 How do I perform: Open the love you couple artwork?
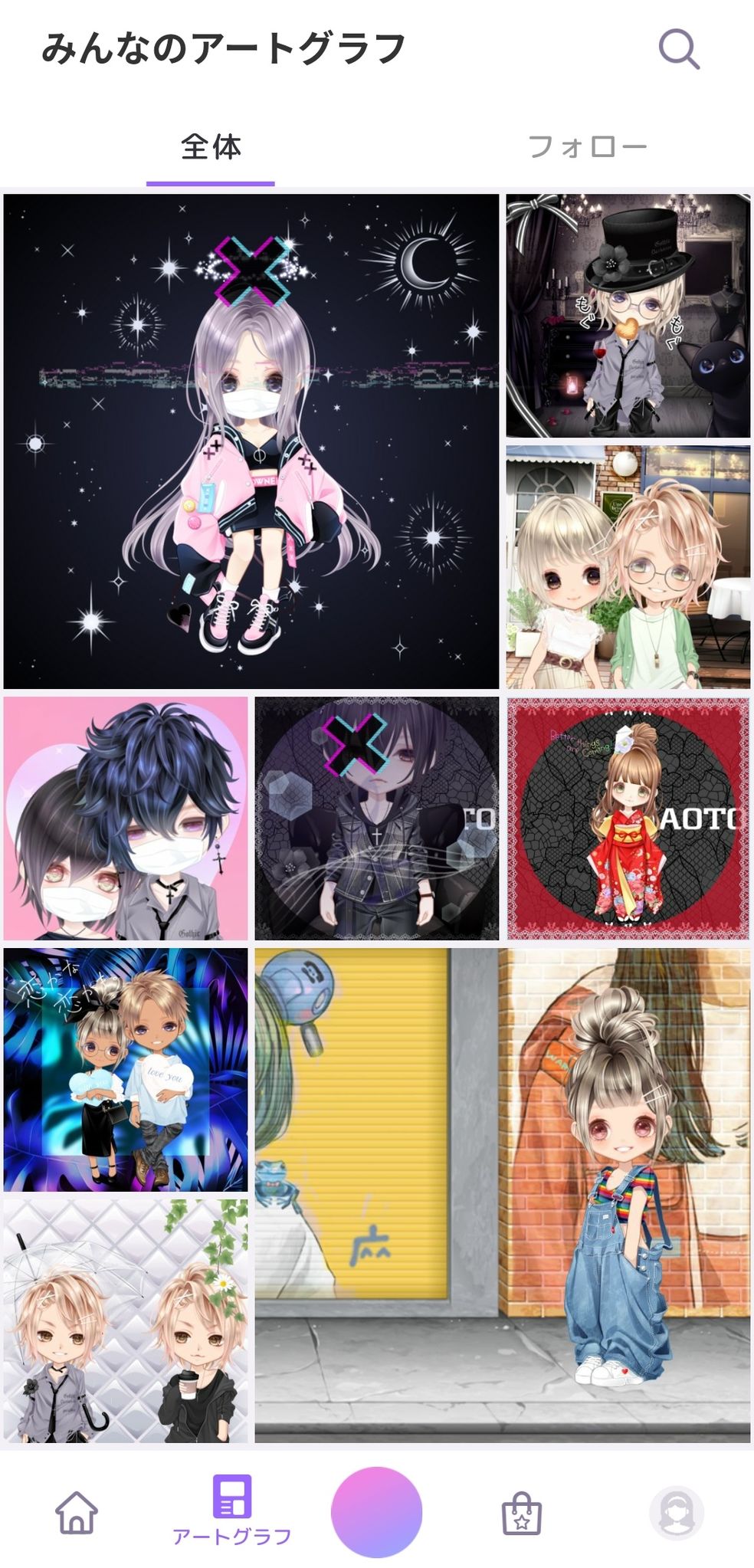click(x=126, y=1069)
